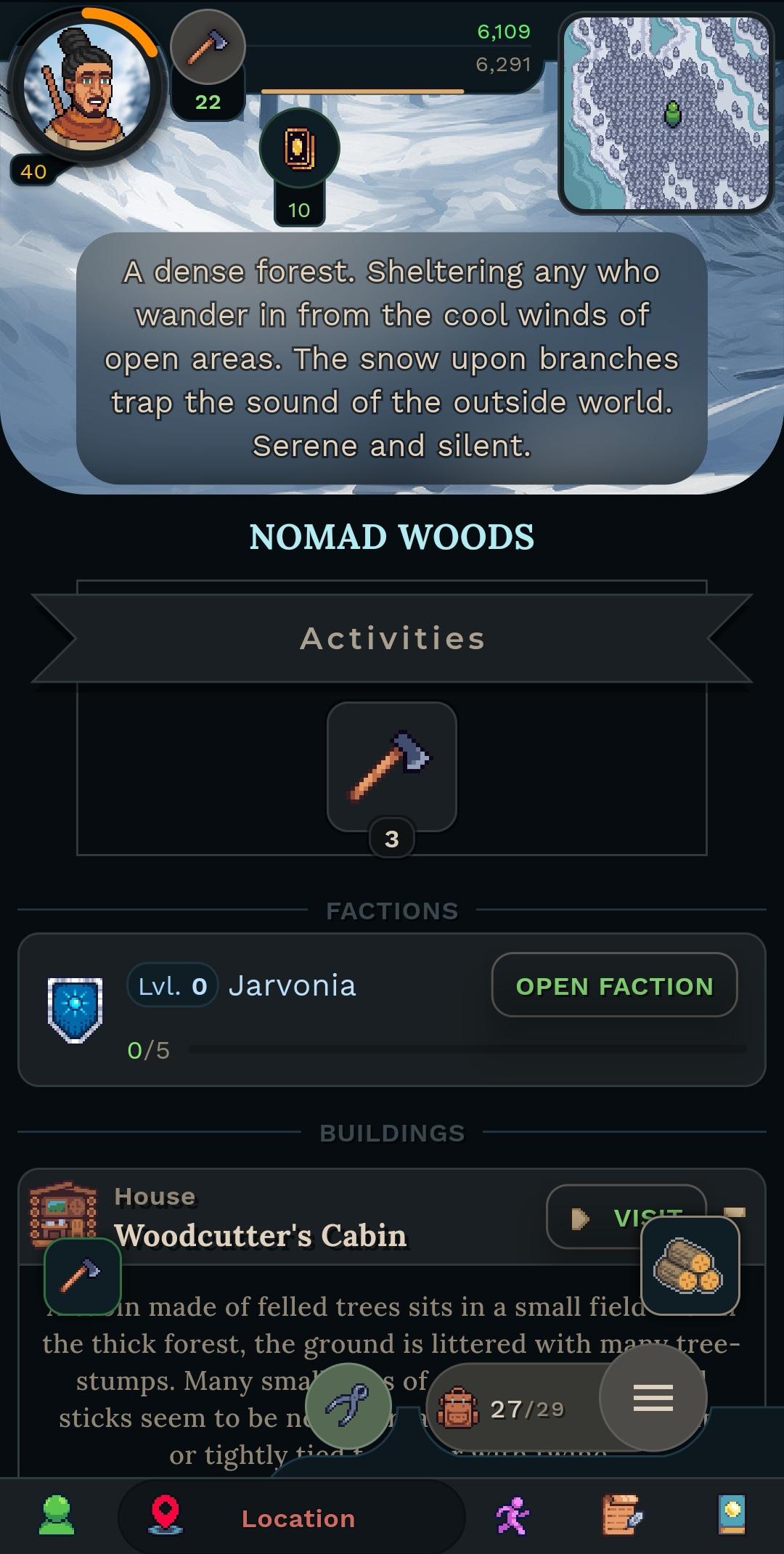The width and height of the screenshot is (784, 1554).
Task: Open the Jarvonia faction
Action: click(614, 985)
